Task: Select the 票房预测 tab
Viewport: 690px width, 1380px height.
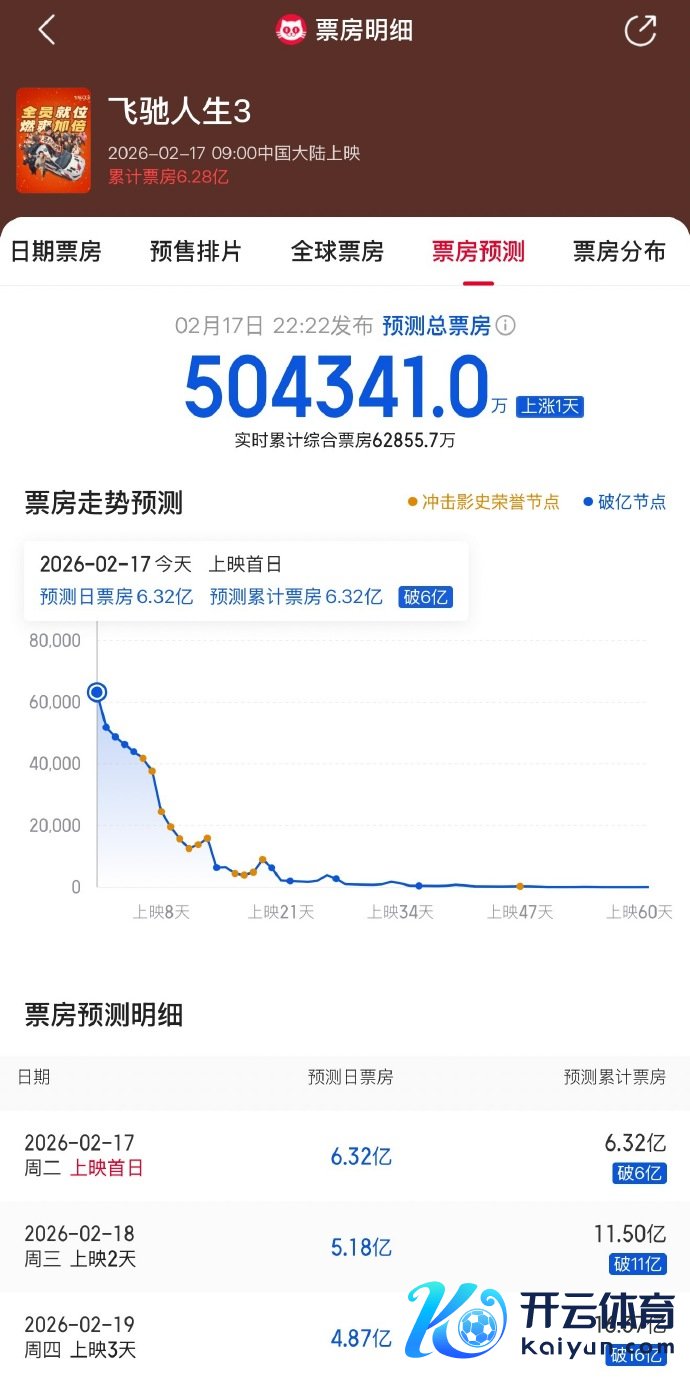Action: 478,251
